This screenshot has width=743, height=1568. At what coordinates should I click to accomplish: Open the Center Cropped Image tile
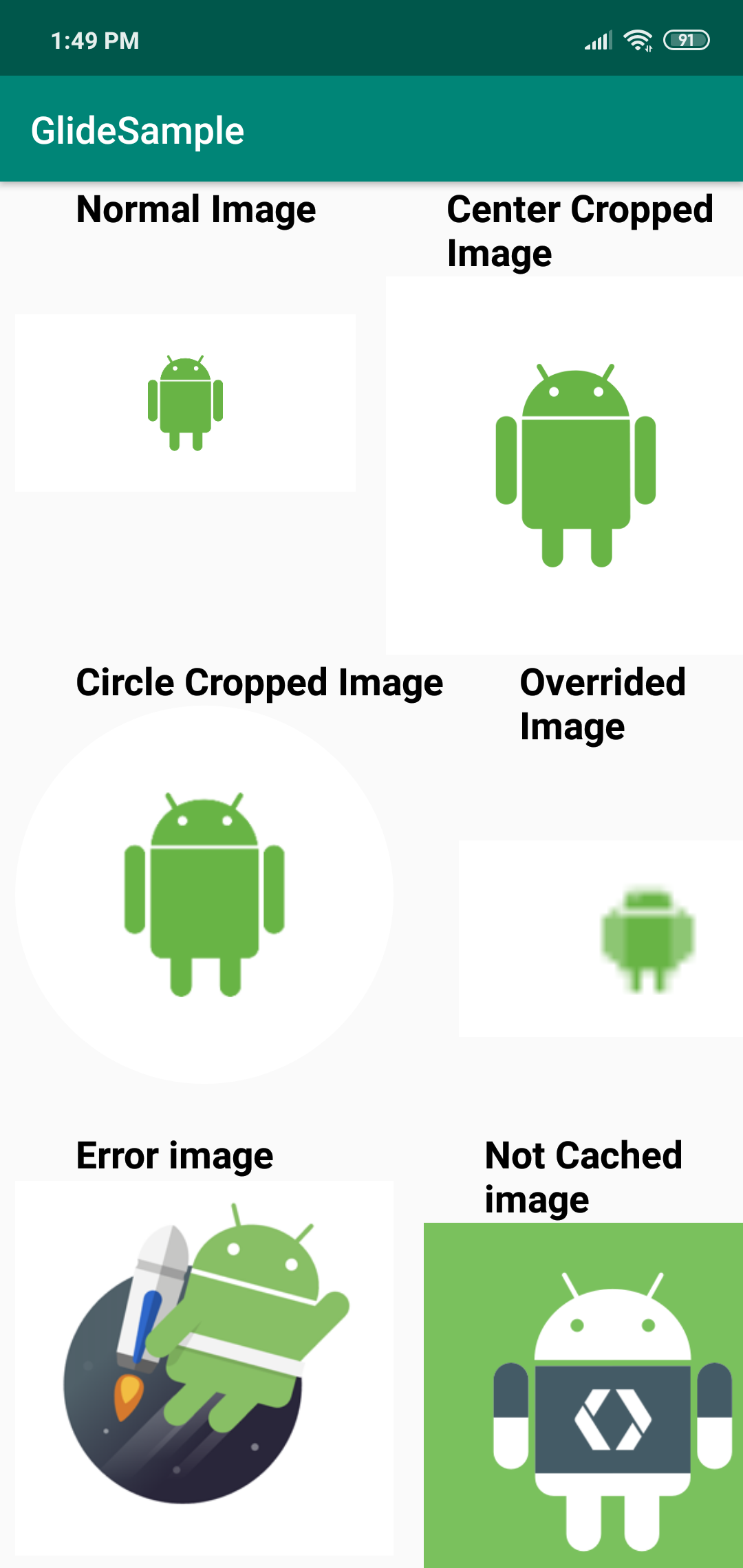pyautogui.click(x=564, y=465)
